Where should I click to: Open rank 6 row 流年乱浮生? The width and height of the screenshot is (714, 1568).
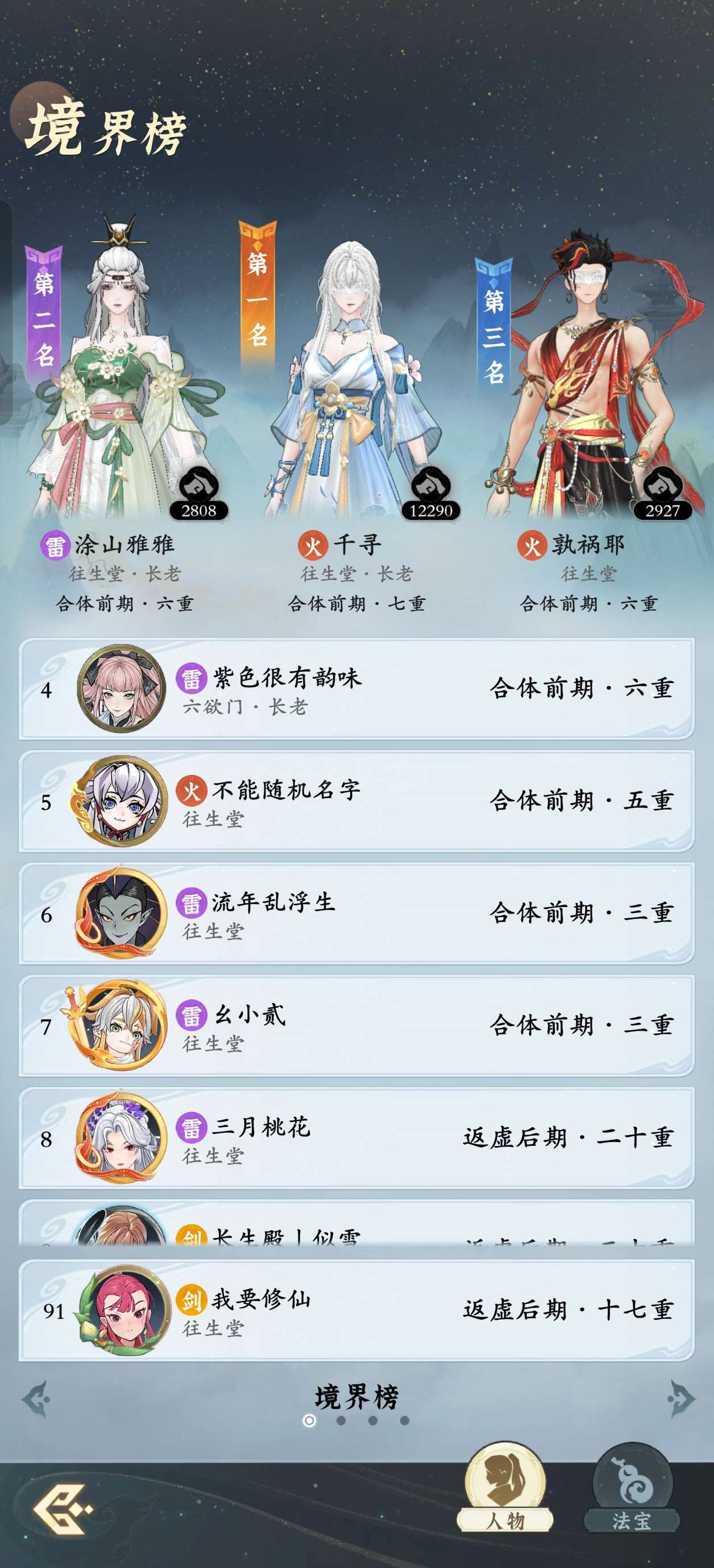pyautogui.click(x=357, y=913)
